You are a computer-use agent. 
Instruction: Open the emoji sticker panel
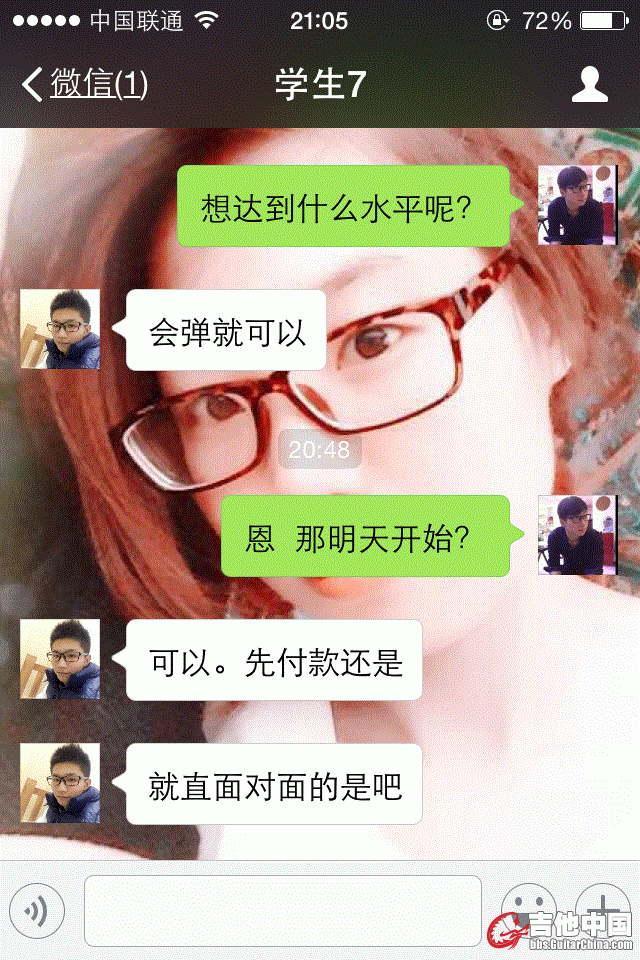527,908
